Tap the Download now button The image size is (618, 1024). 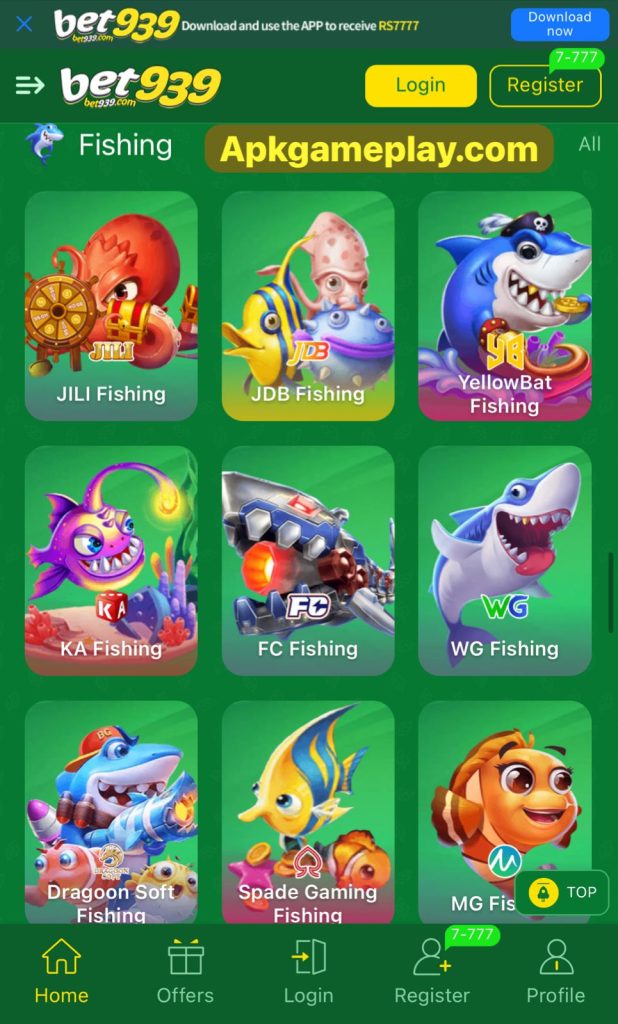pyautogui.click(x=559, y=24)
